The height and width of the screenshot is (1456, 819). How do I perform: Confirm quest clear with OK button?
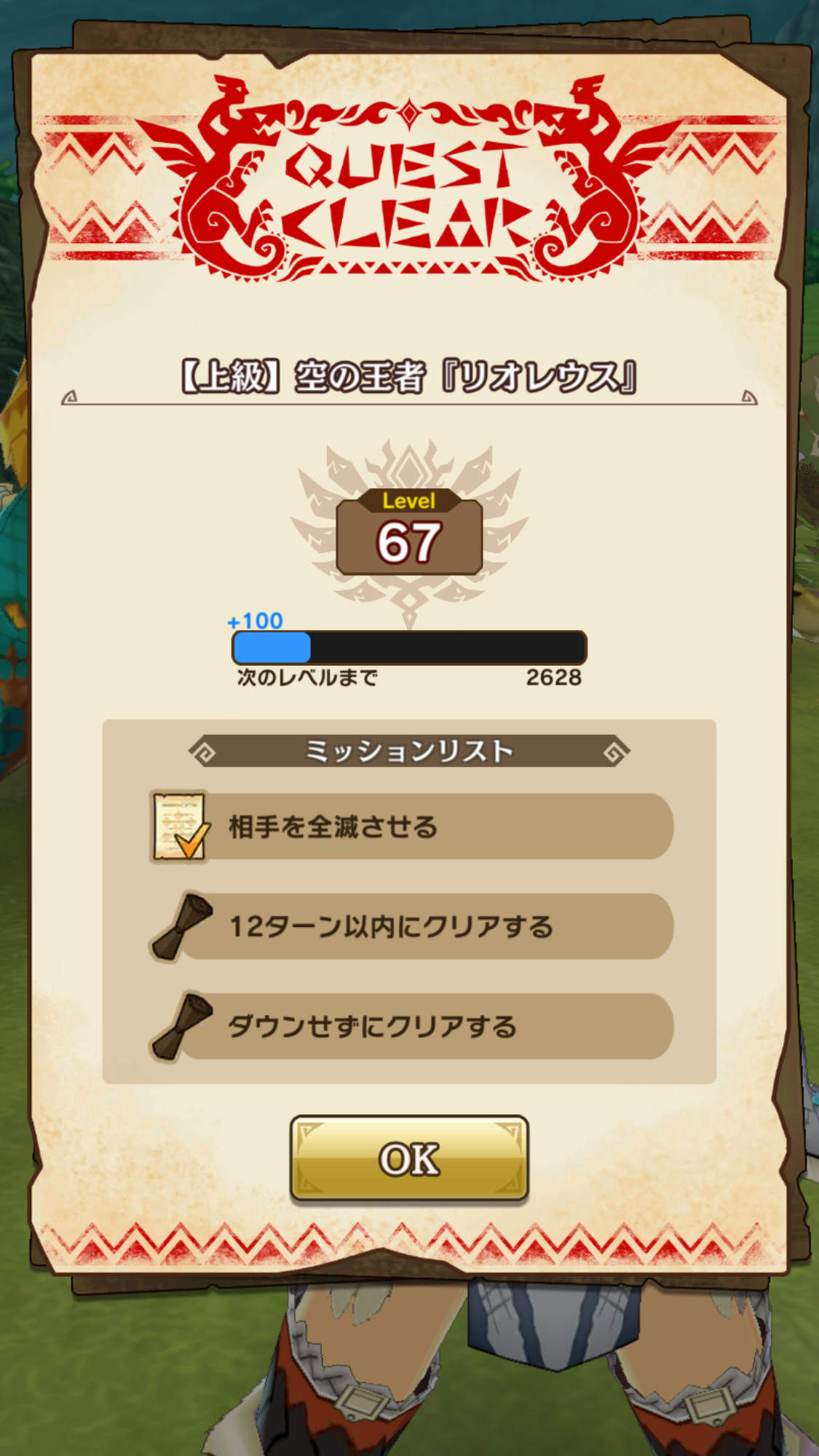coord(409,1158)
